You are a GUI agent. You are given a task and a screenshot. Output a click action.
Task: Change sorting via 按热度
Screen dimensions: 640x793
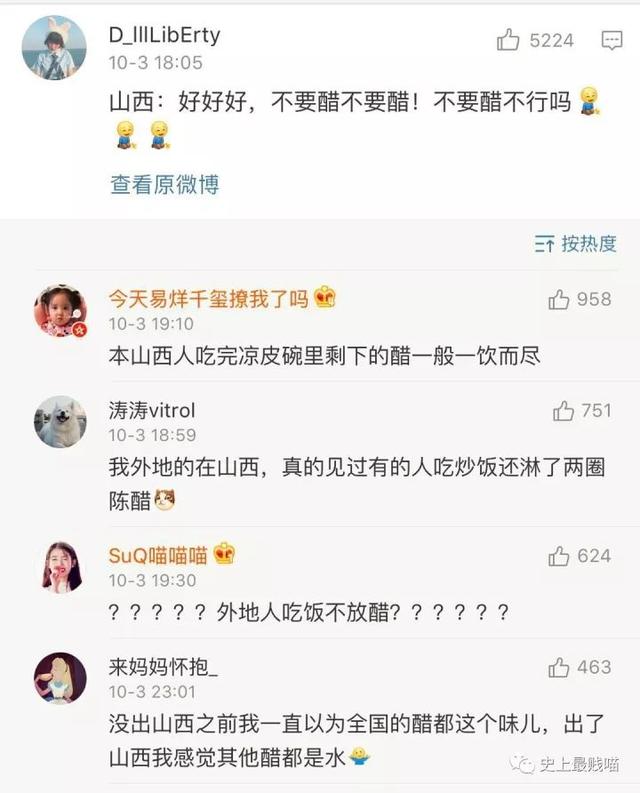[577, 243]
